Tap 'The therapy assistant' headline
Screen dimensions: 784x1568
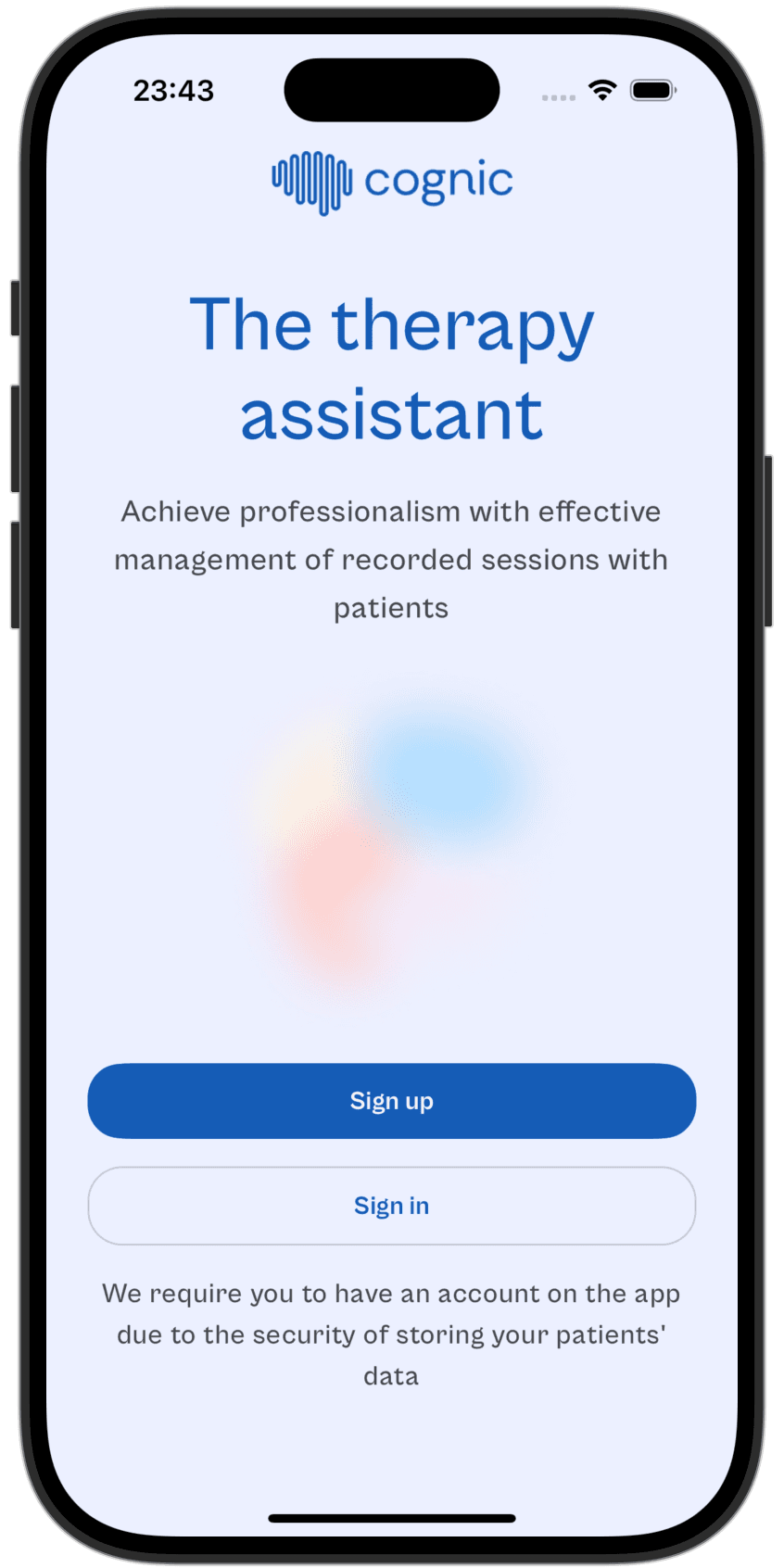tap(391, 369)
